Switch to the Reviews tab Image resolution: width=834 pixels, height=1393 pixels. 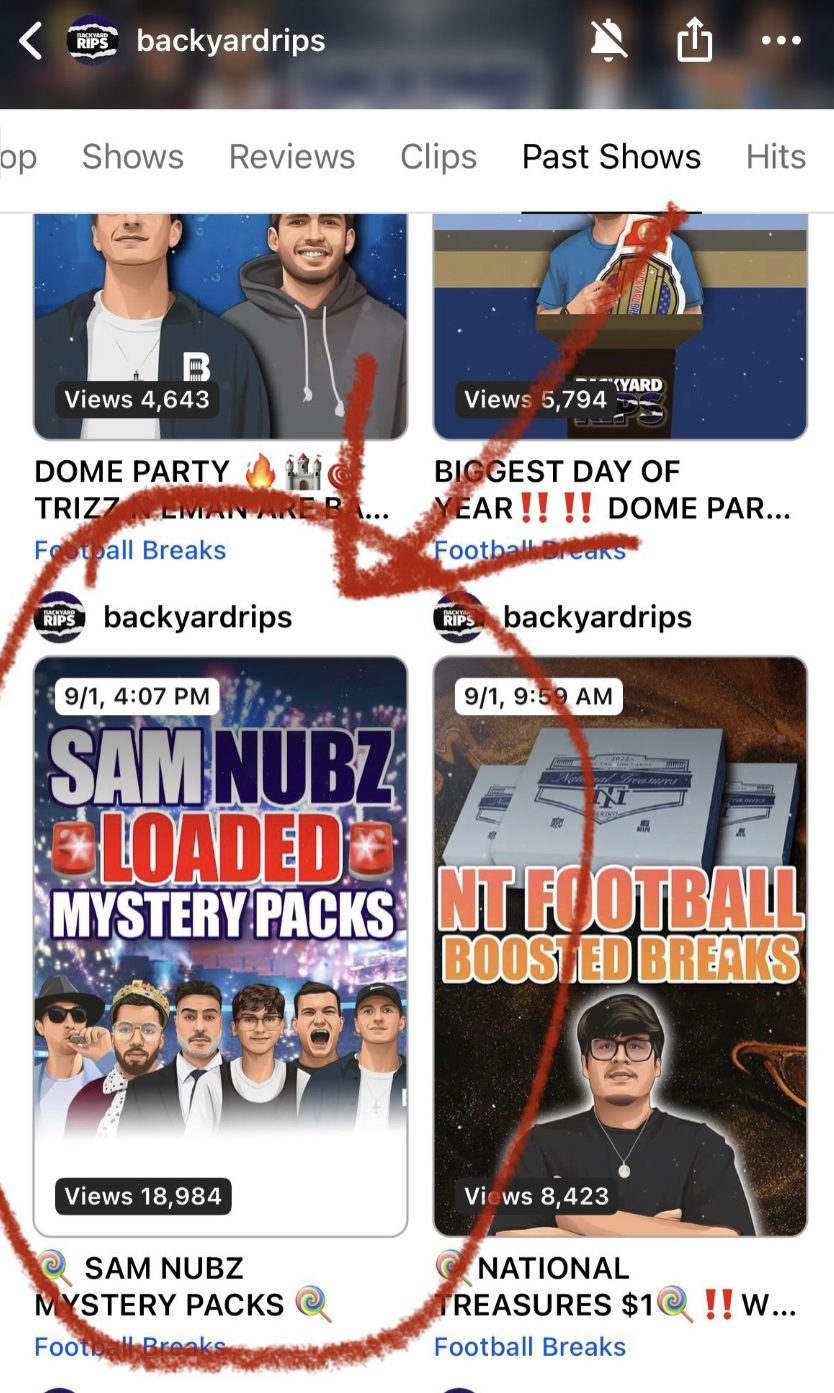click(x=292, y=157)
